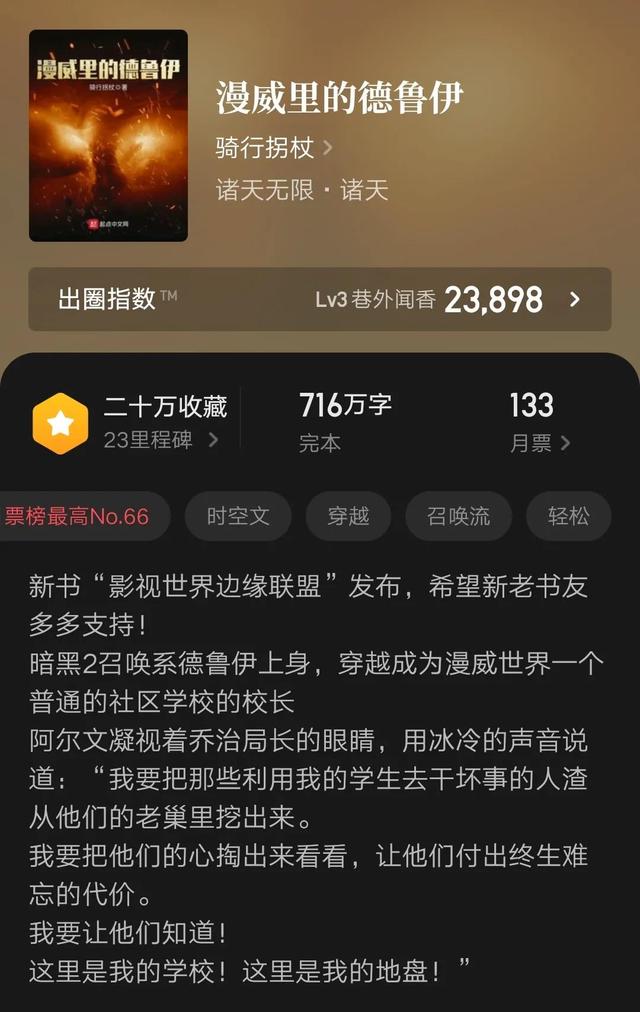Open the 诸天无限·诸天 category

pos(302,190)
